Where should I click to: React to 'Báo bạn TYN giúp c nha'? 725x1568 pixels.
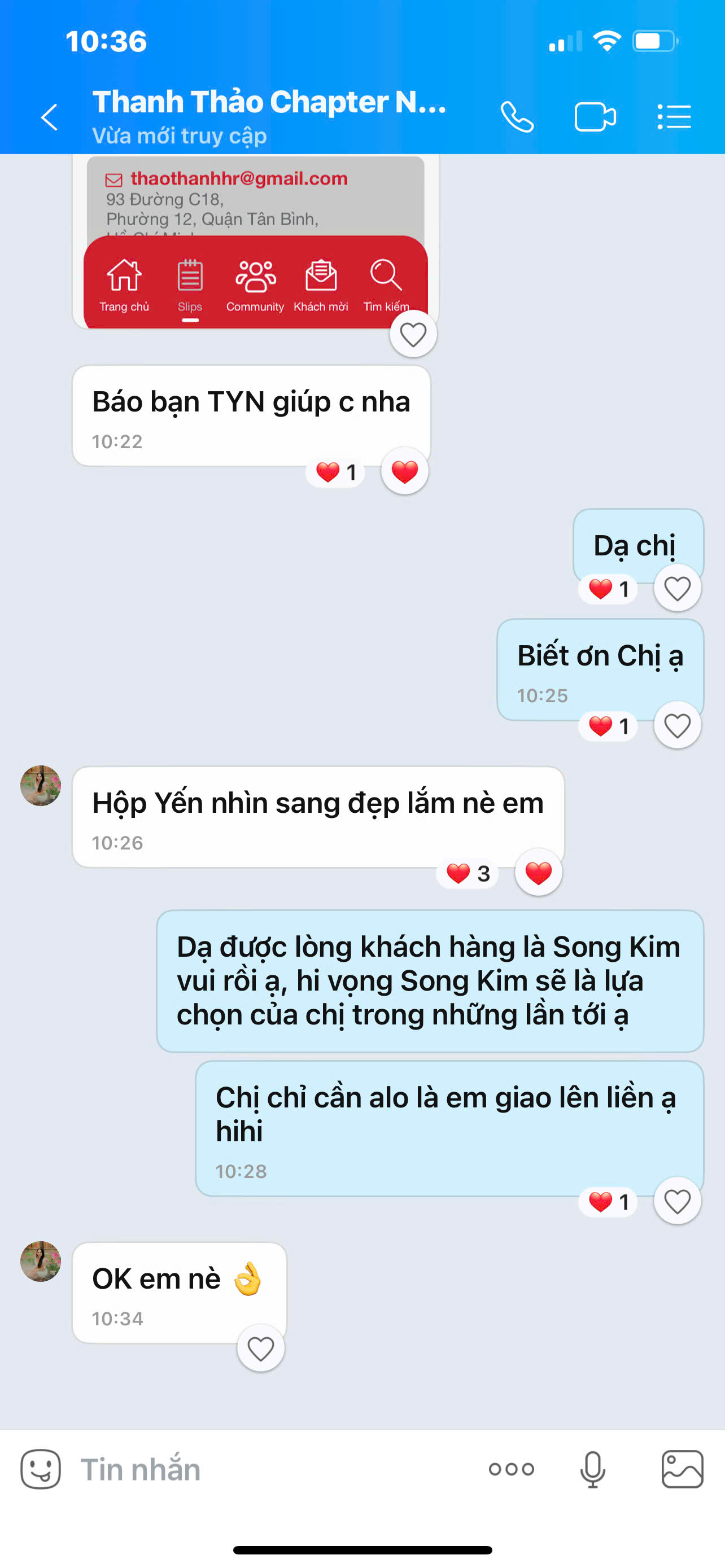click(404, 471)
